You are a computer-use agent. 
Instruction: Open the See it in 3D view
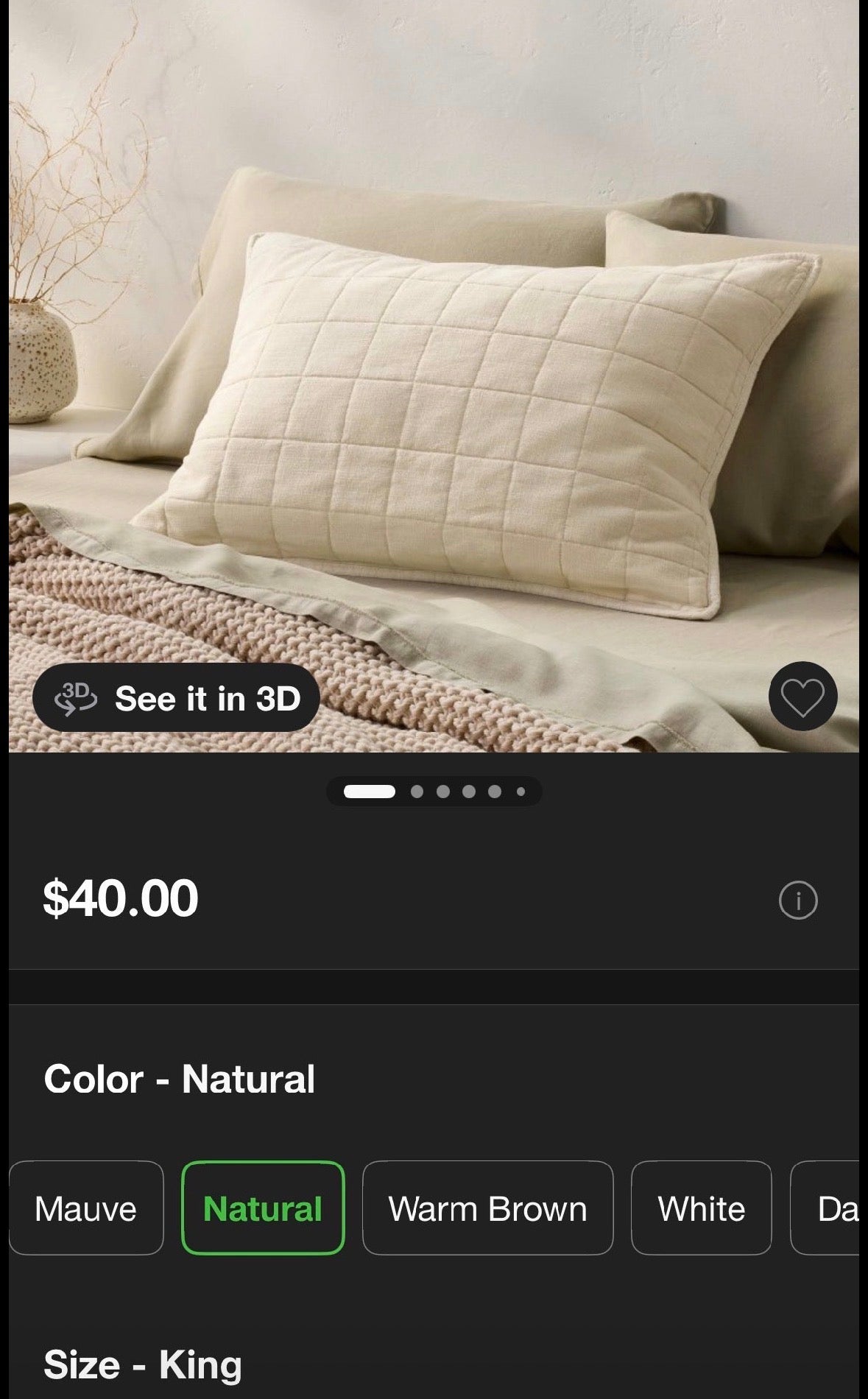click(177, 698)
